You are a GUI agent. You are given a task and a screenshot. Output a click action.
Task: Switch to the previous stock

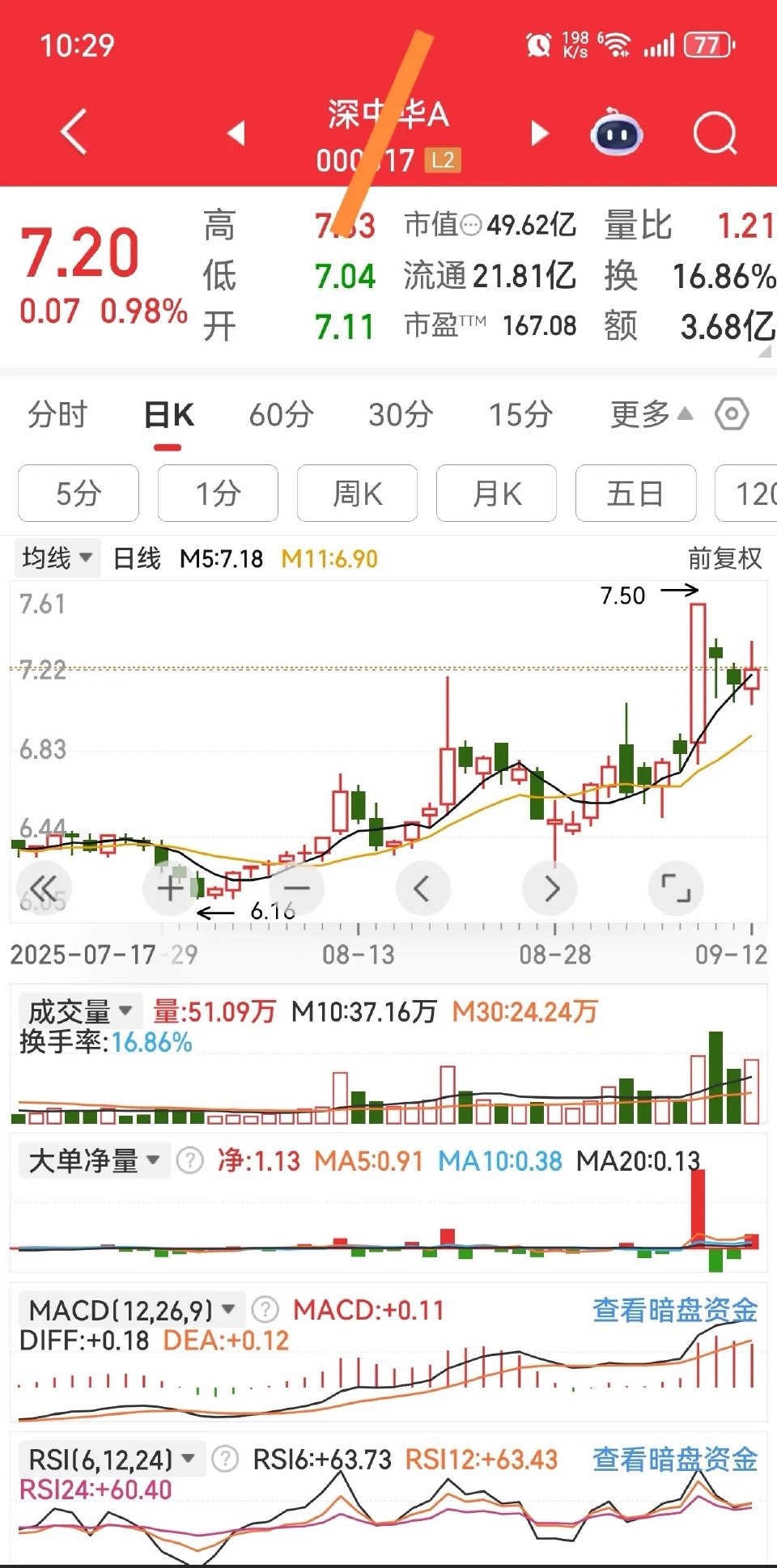(236, 133)
